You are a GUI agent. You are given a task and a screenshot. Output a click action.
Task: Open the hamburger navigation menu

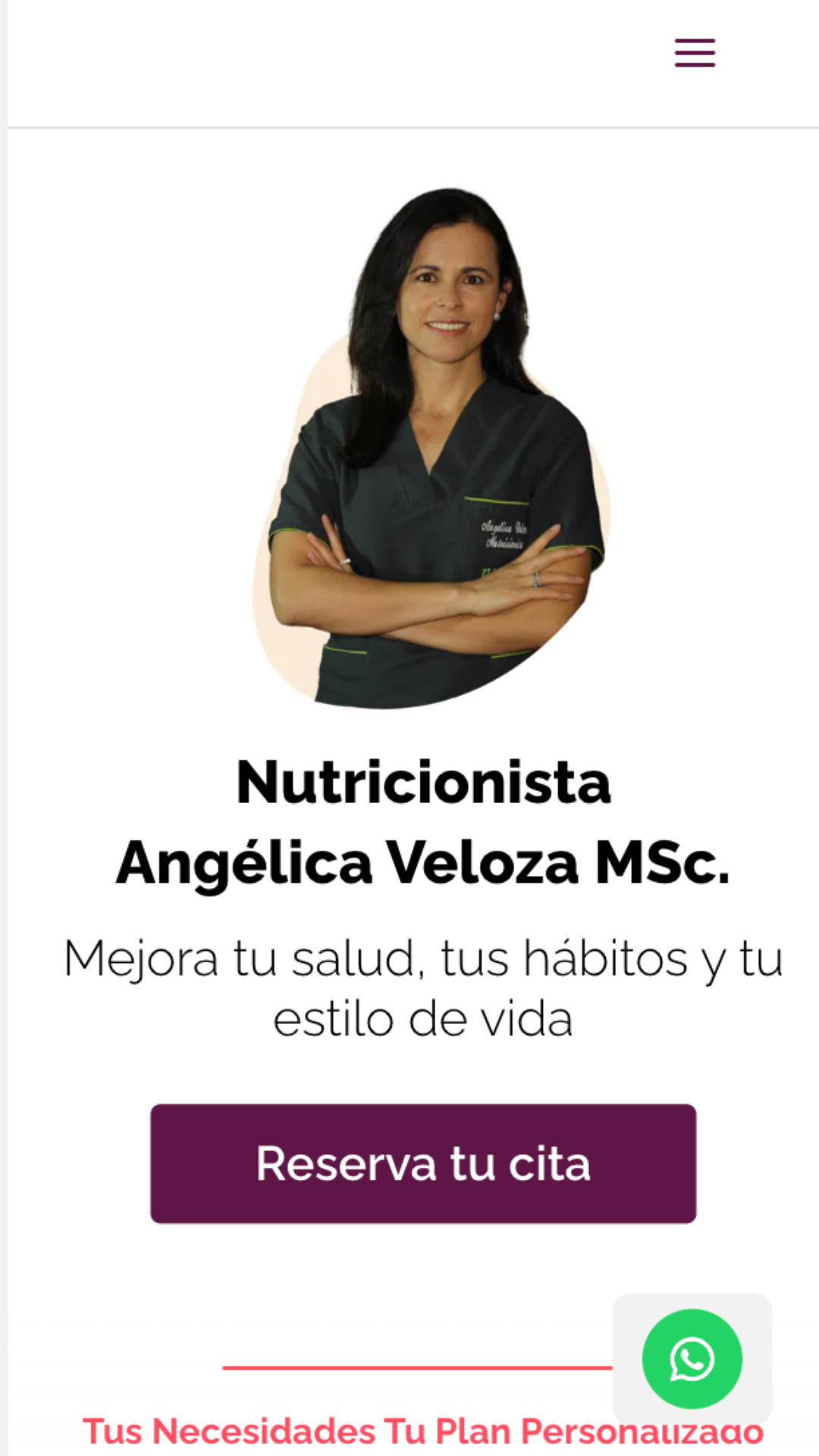[x=695, y=53]
